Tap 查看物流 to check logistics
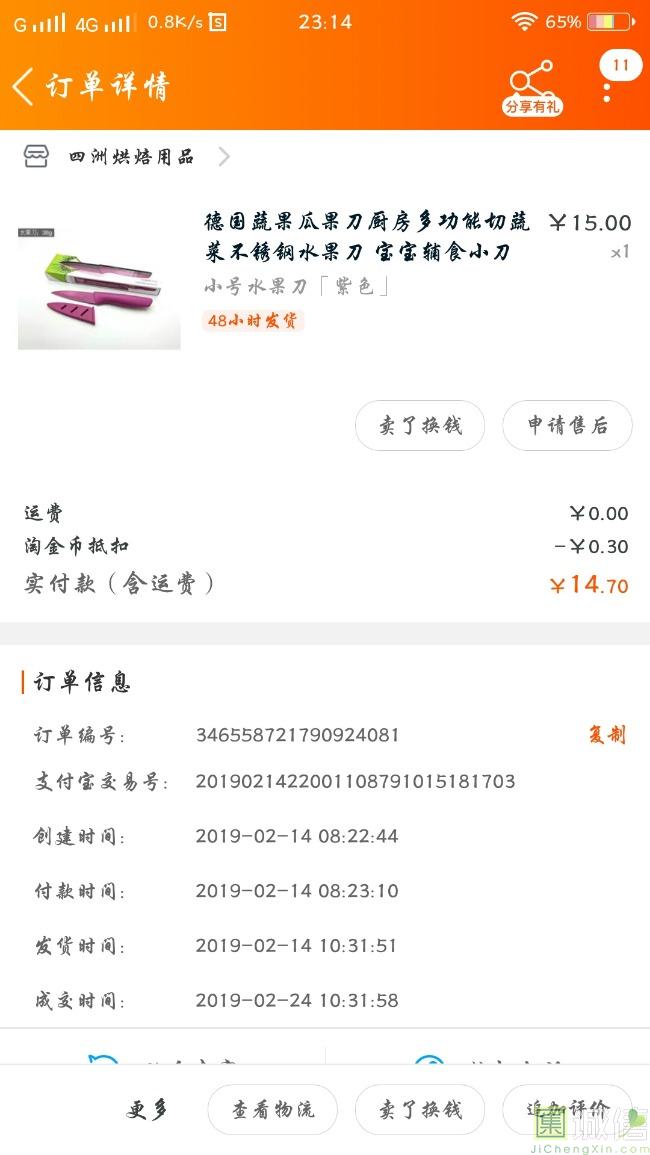Image resolution: width=650 pixels, height=1155 pixels. pyautogui.click(x=273, y=1110)
